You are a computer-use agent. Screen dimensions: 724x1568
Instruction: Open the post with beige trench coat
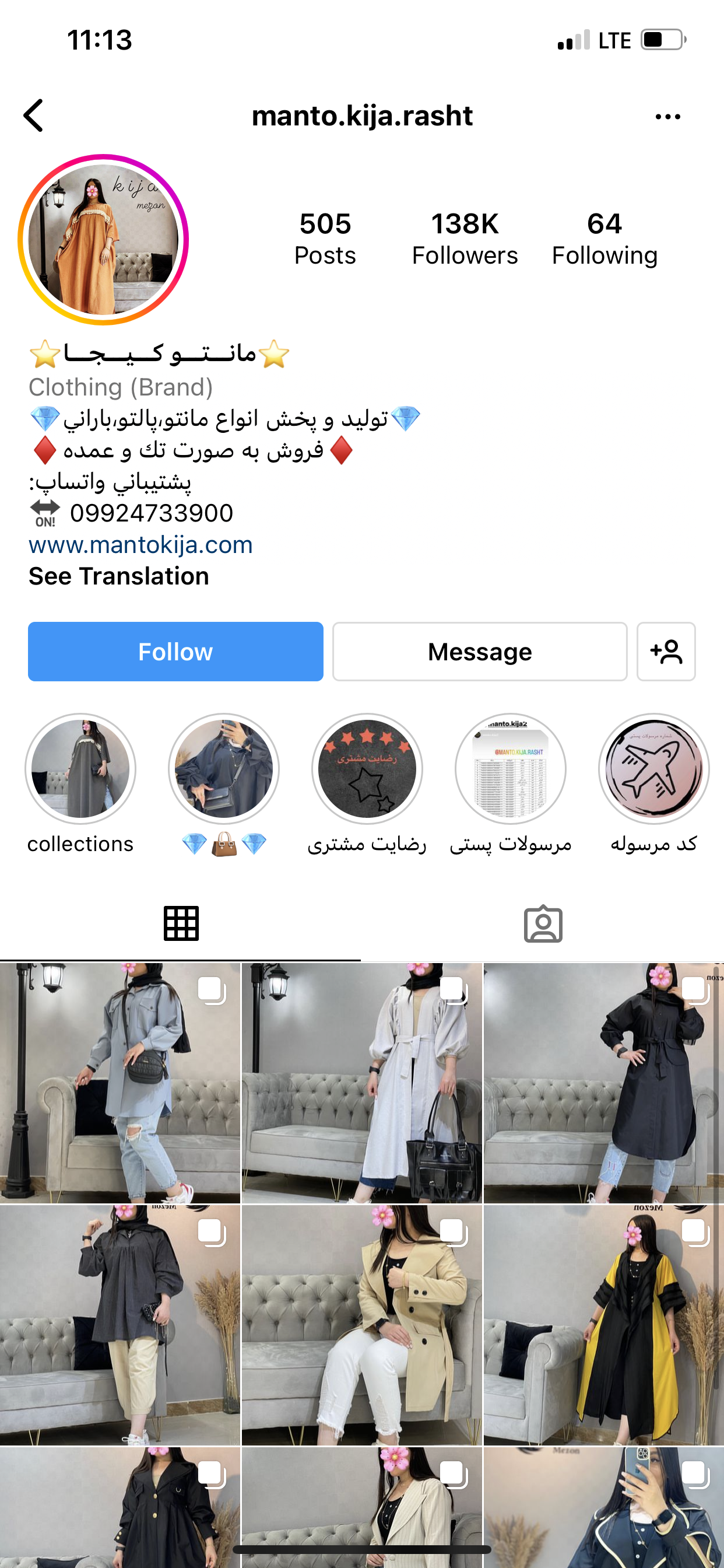click(361, 1325)
